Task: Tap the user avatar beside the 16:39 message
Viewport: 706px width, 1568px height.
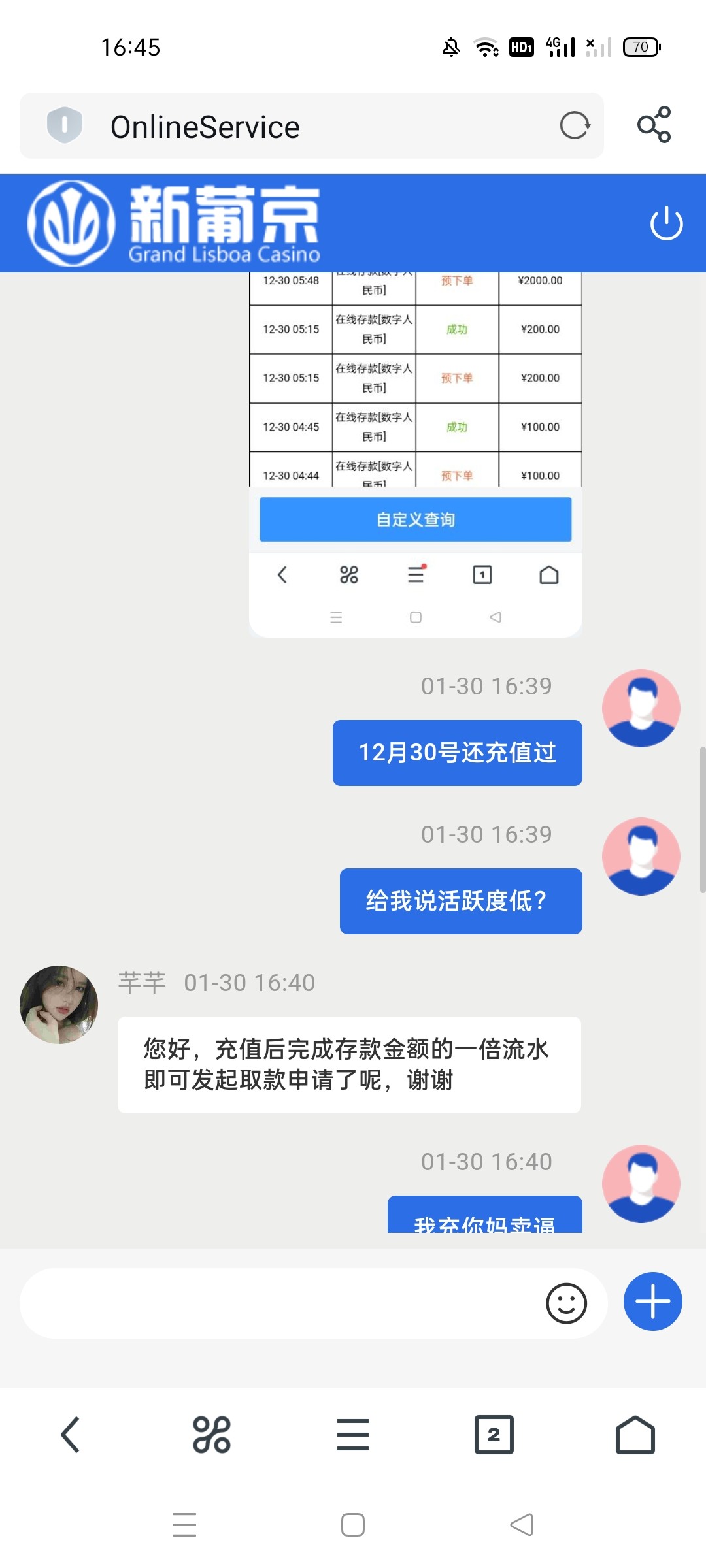Action: (x=641, y=708)
